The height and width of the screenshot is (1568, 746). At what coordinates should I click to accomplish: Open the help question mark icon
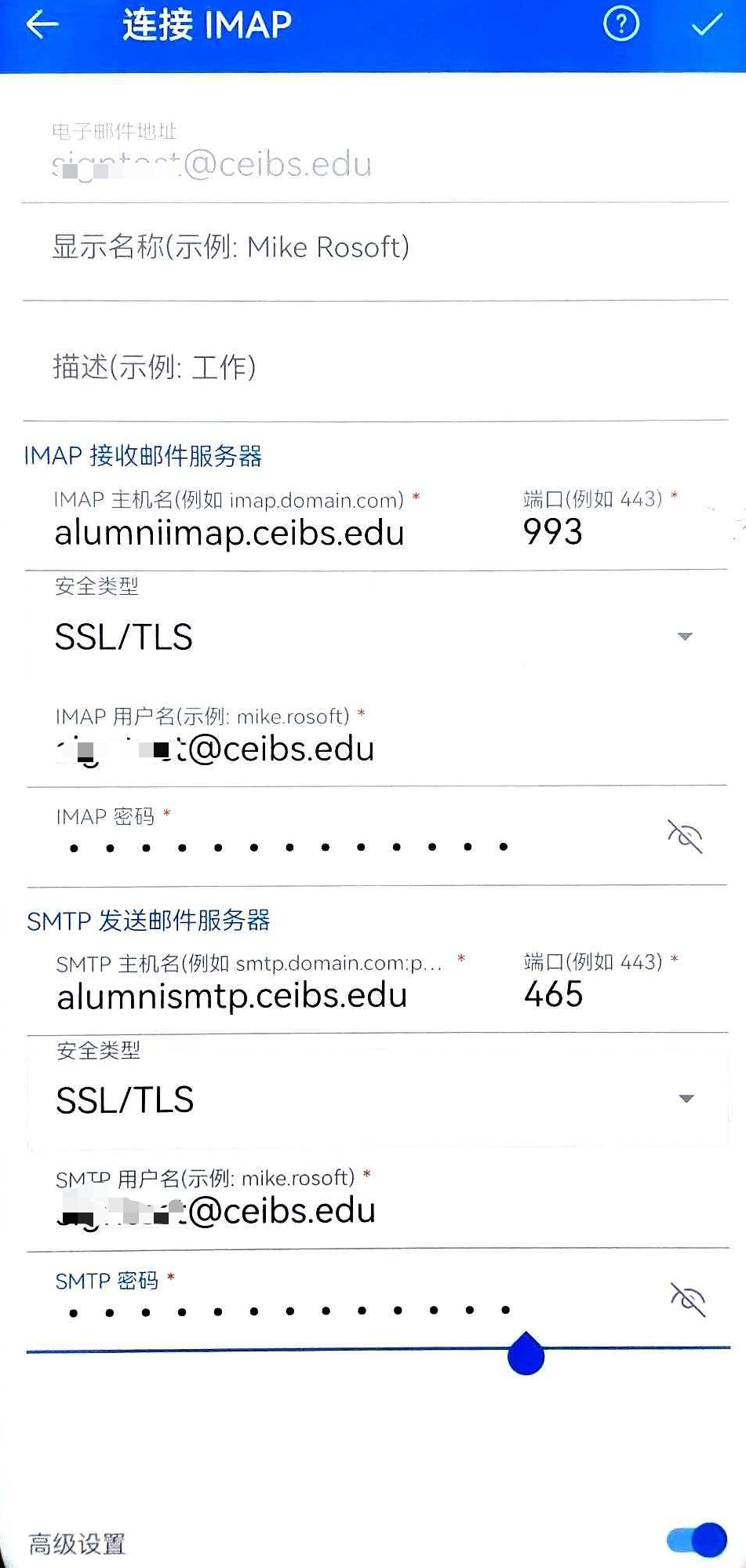[620, 25]
